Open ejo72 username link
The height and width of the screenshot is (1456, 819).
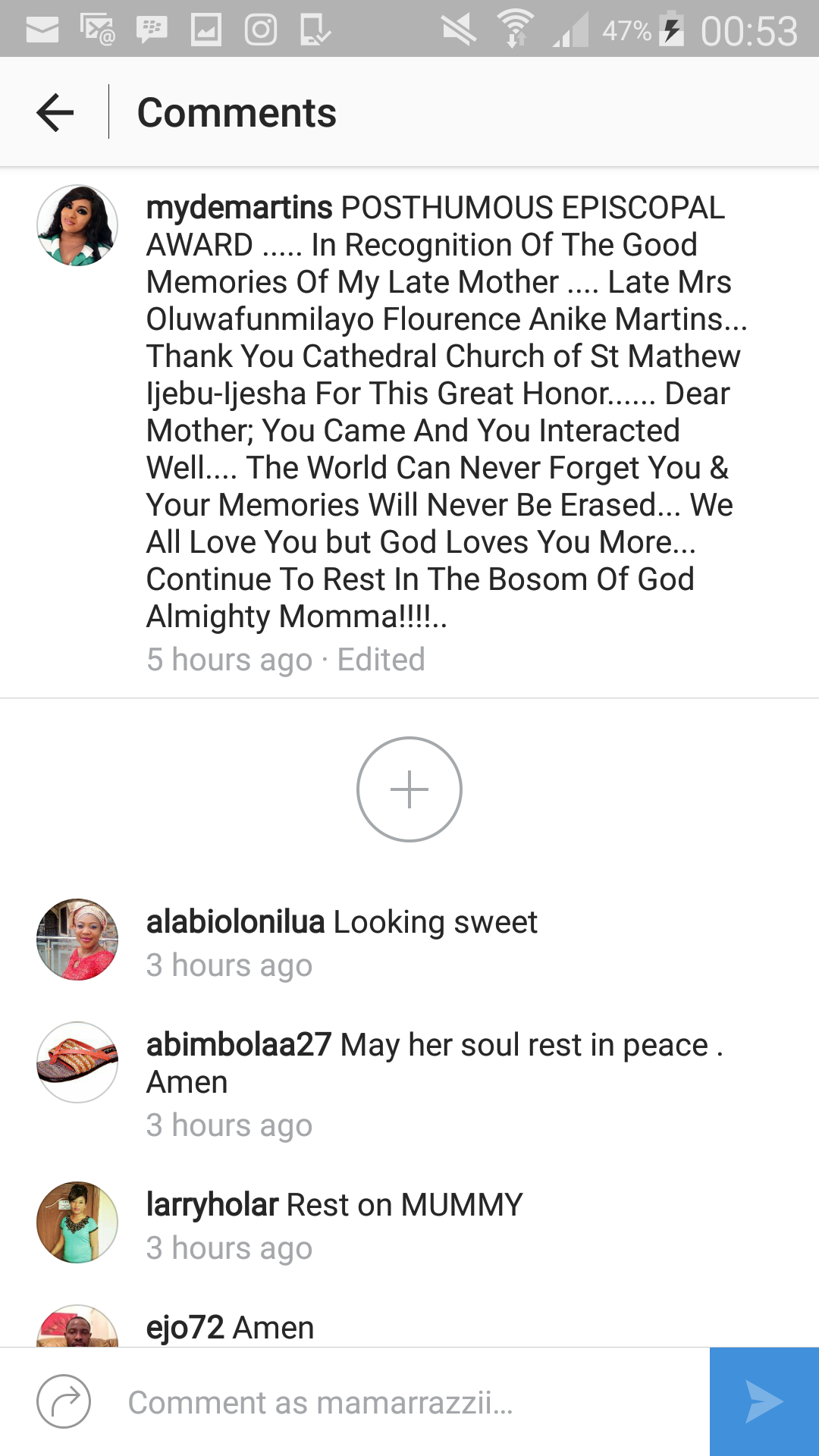pos(185,1328)
